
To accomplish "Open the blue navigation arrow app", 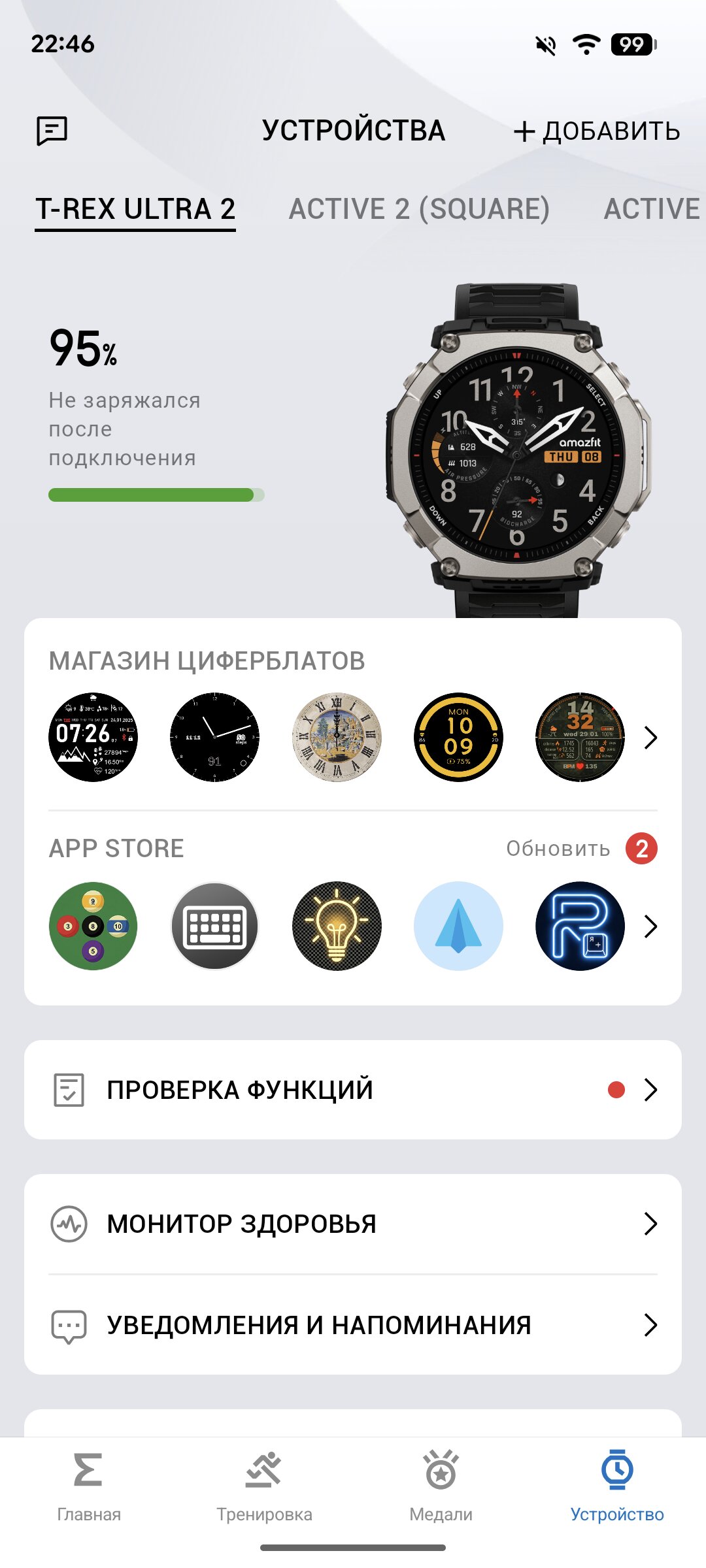I will (x=458, y=926).
